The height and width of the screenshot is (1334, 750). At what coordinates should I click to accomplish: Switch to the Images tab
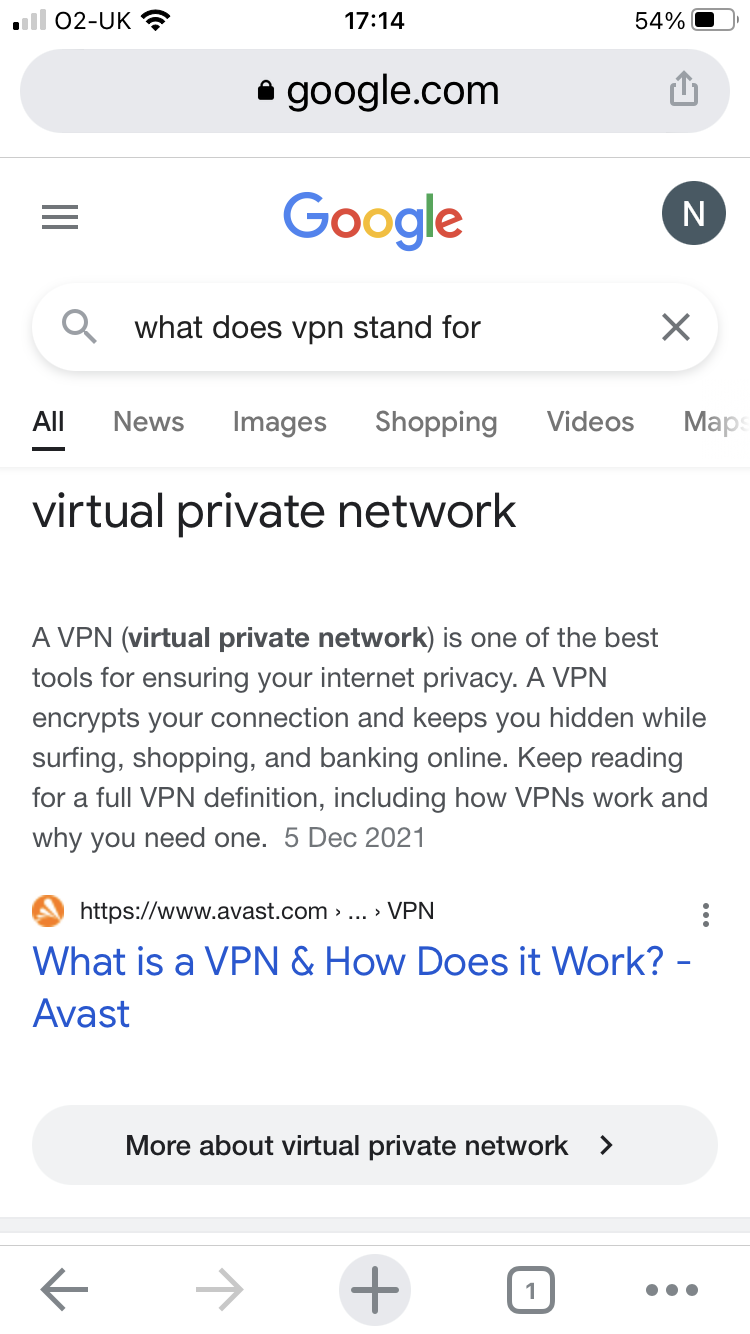pos(279,422)
